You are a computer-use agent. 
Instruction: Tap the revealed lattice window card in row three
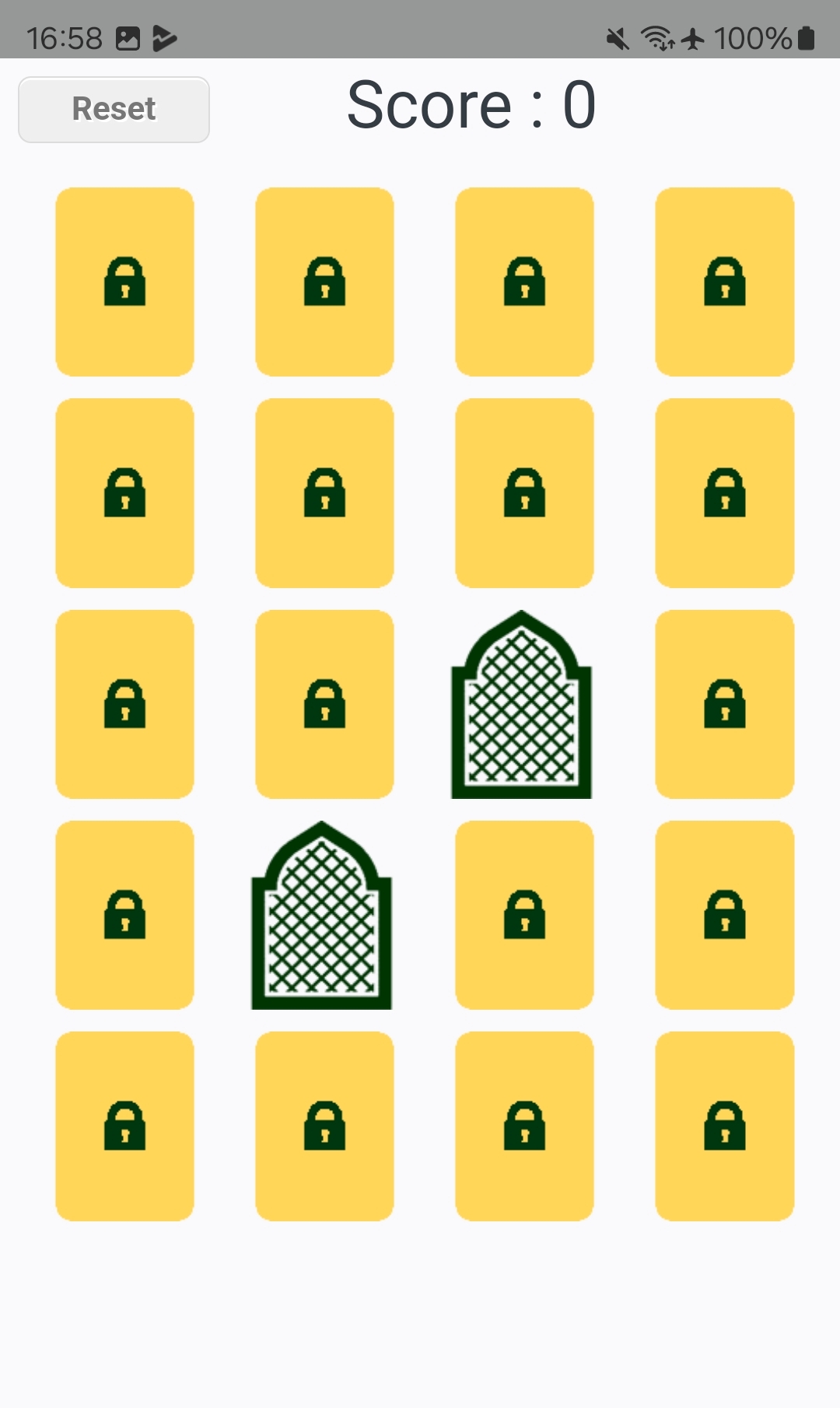[x=522, y=705]
